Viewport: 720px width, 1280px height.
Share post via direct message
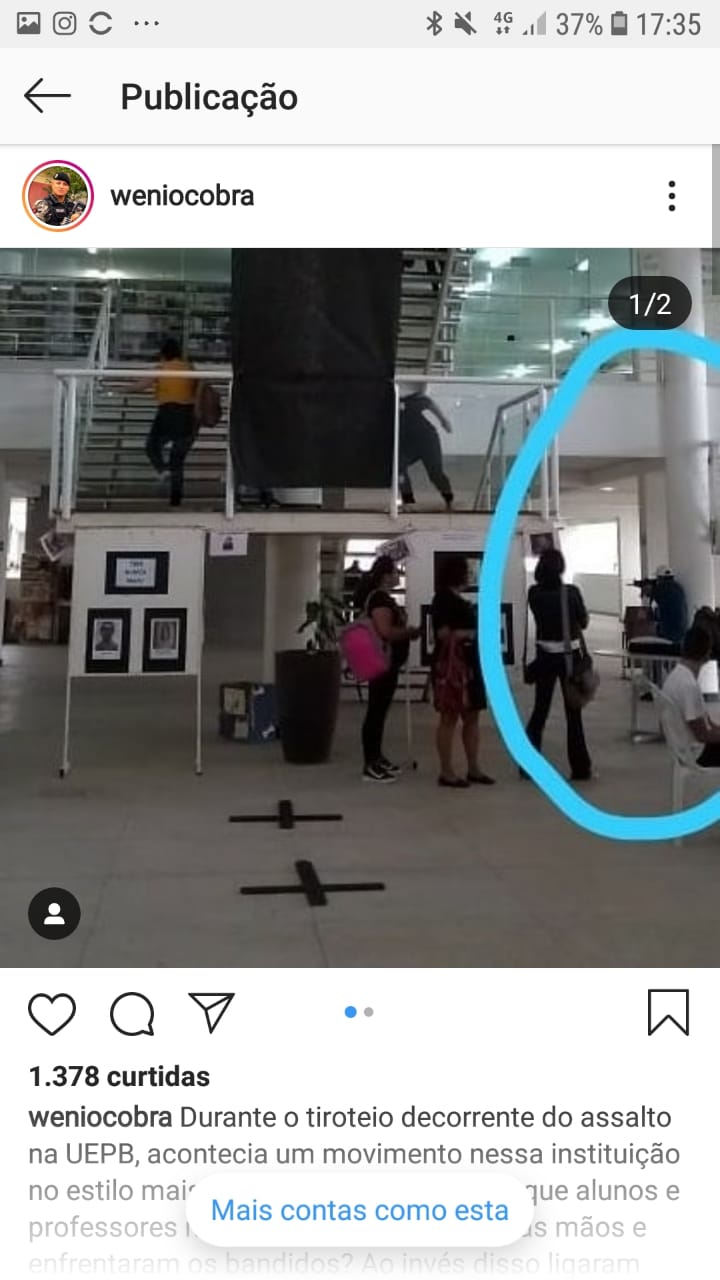(211, 1013)
